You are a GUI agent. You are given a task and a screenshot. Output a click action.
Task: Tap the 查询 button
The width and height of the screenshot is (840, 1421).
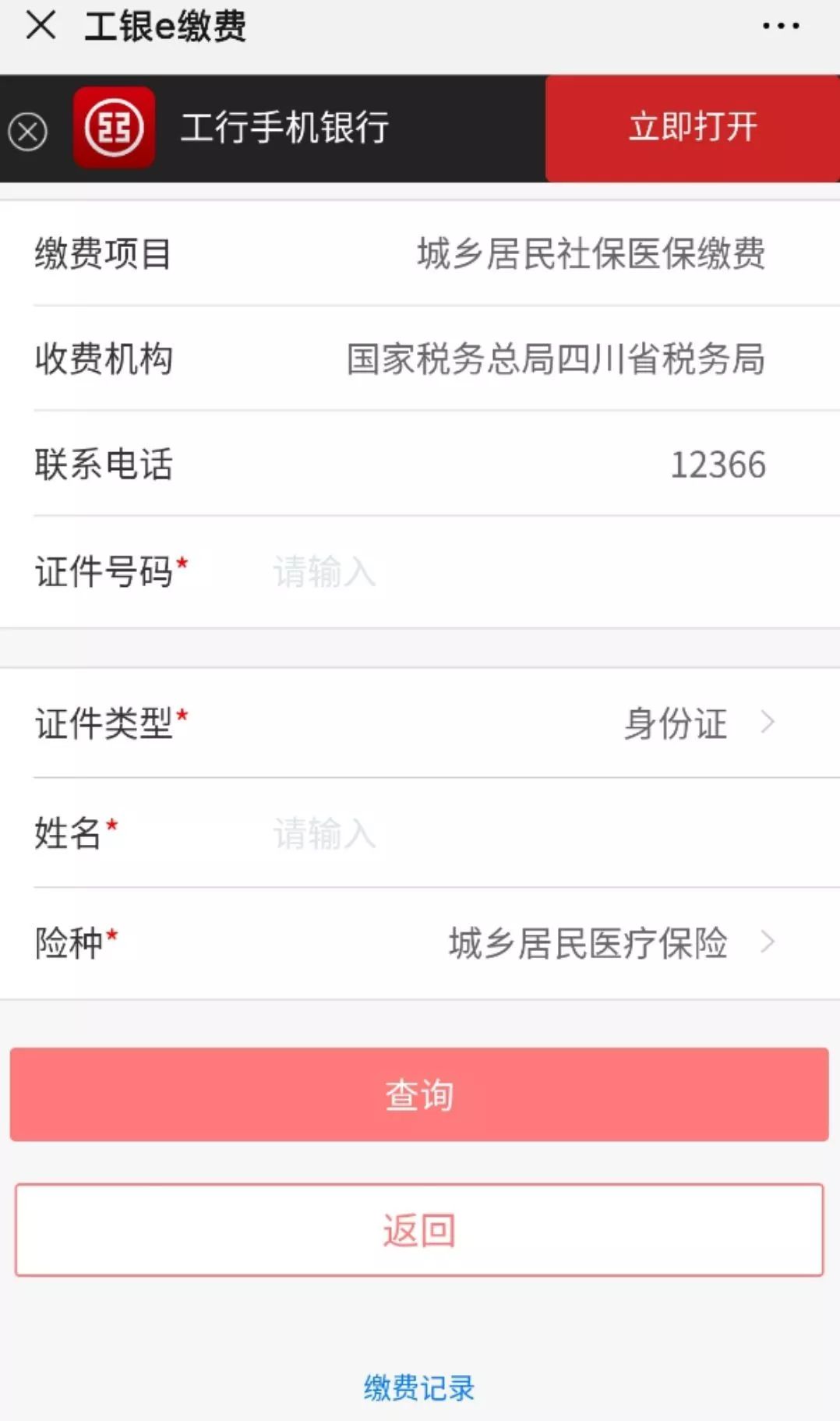(419, 1094)
